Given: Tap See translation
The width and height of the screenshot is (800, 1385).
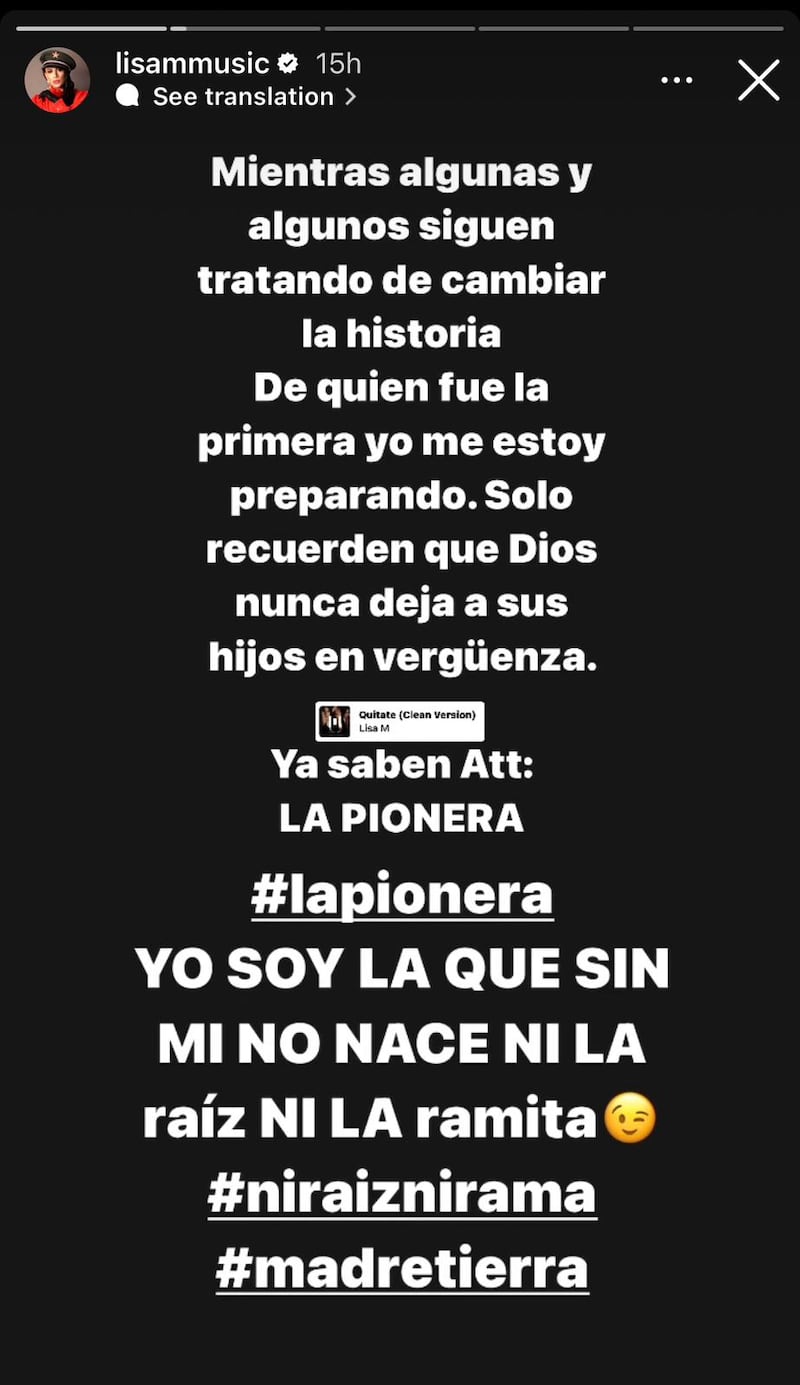Looking at the screenshot, I should tap(243, 97).
